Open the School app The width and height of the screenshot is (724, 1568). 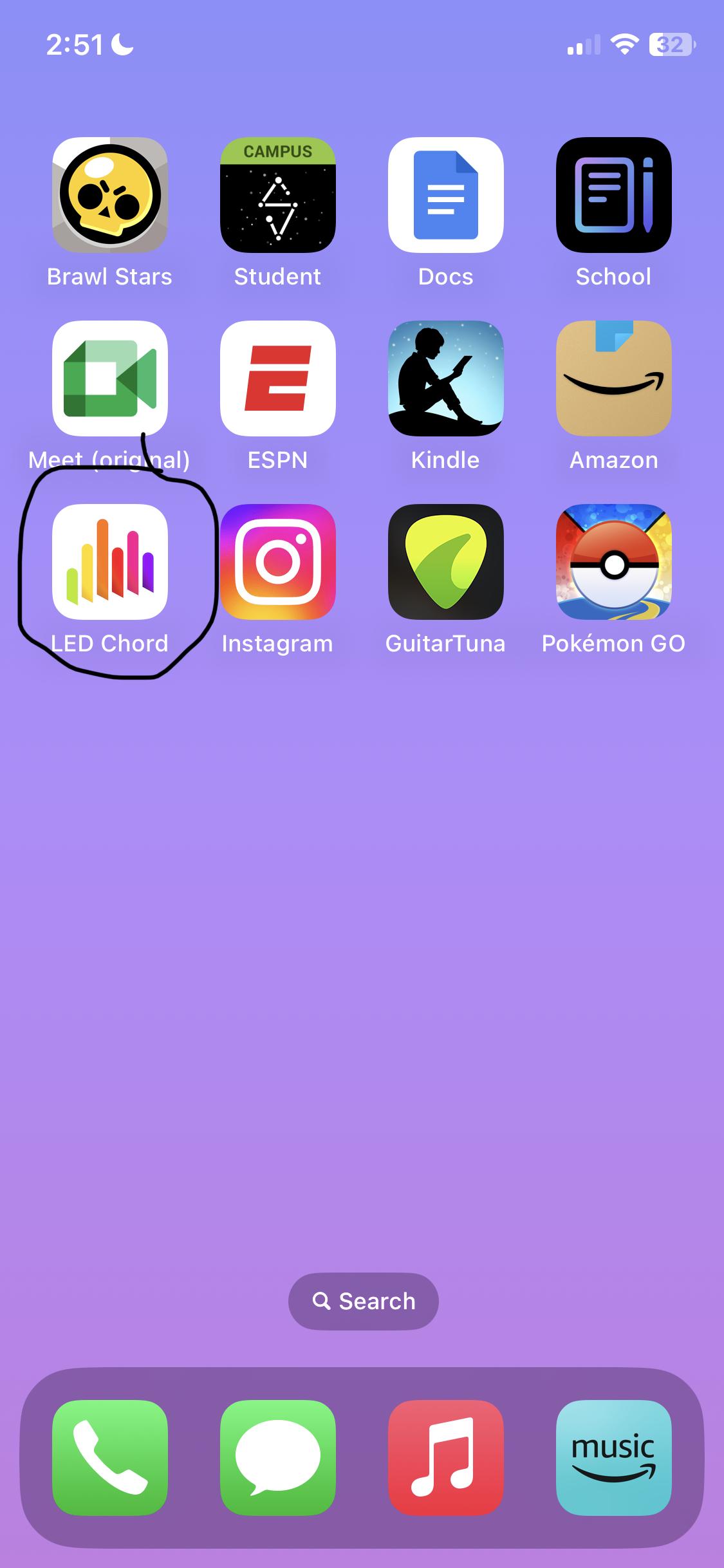tap(613, 194)
